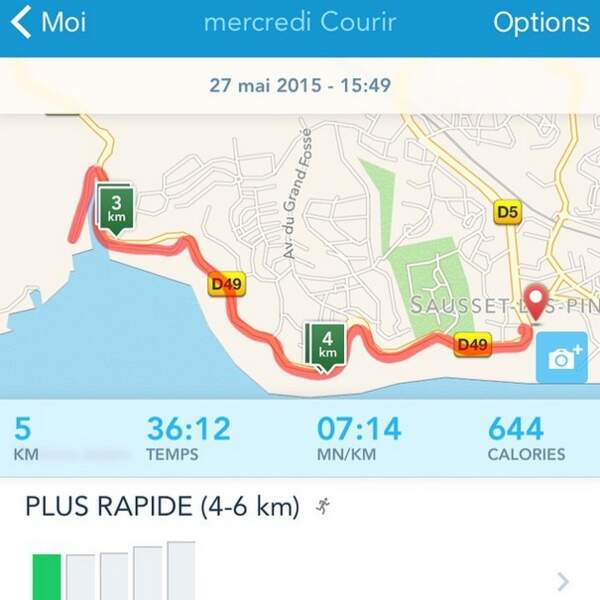Screen dimensions: 600x600
Task: Open the Plus Rapide (4-6 km) details
Action: point(562,581)
